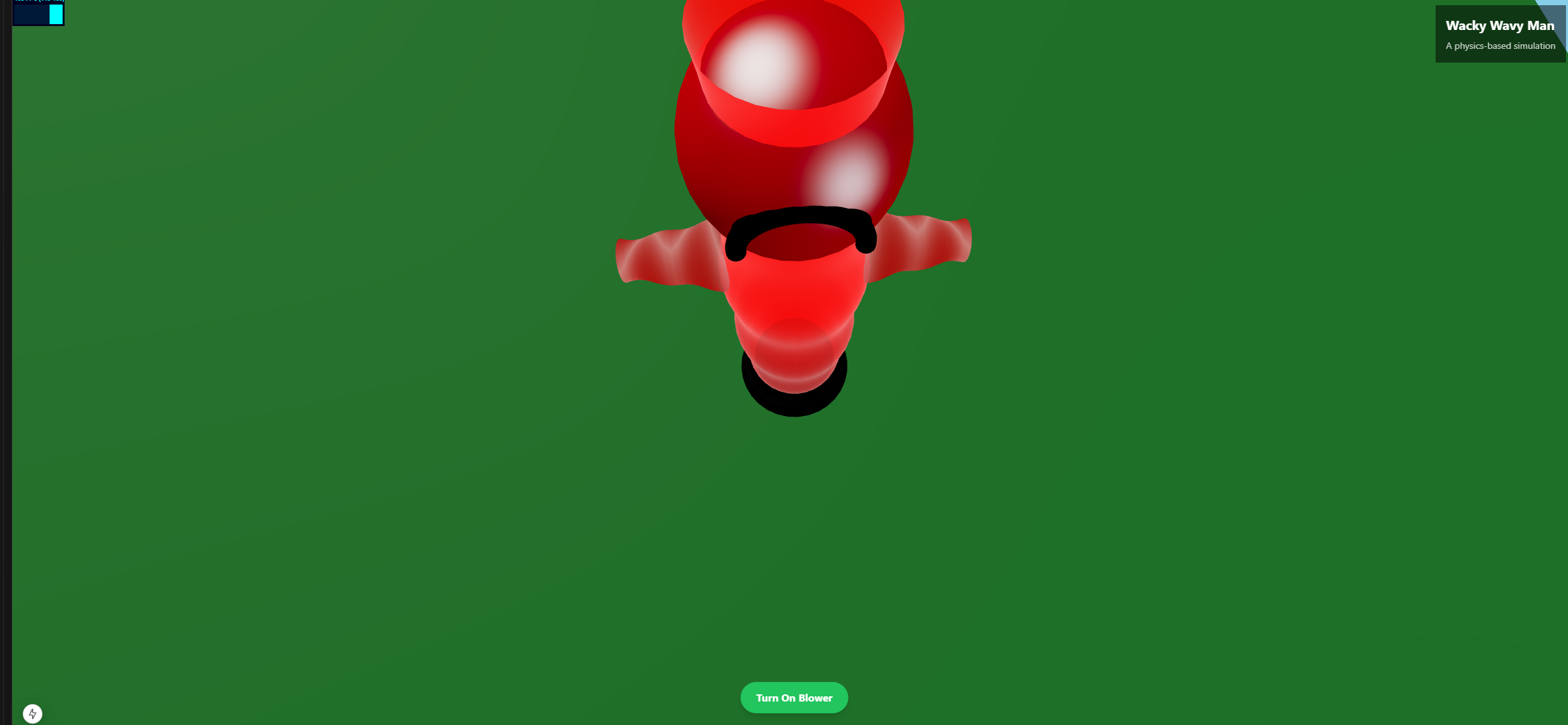Turn on the blower
This screenshot has height=725, width=1568.
pos(794,698)
